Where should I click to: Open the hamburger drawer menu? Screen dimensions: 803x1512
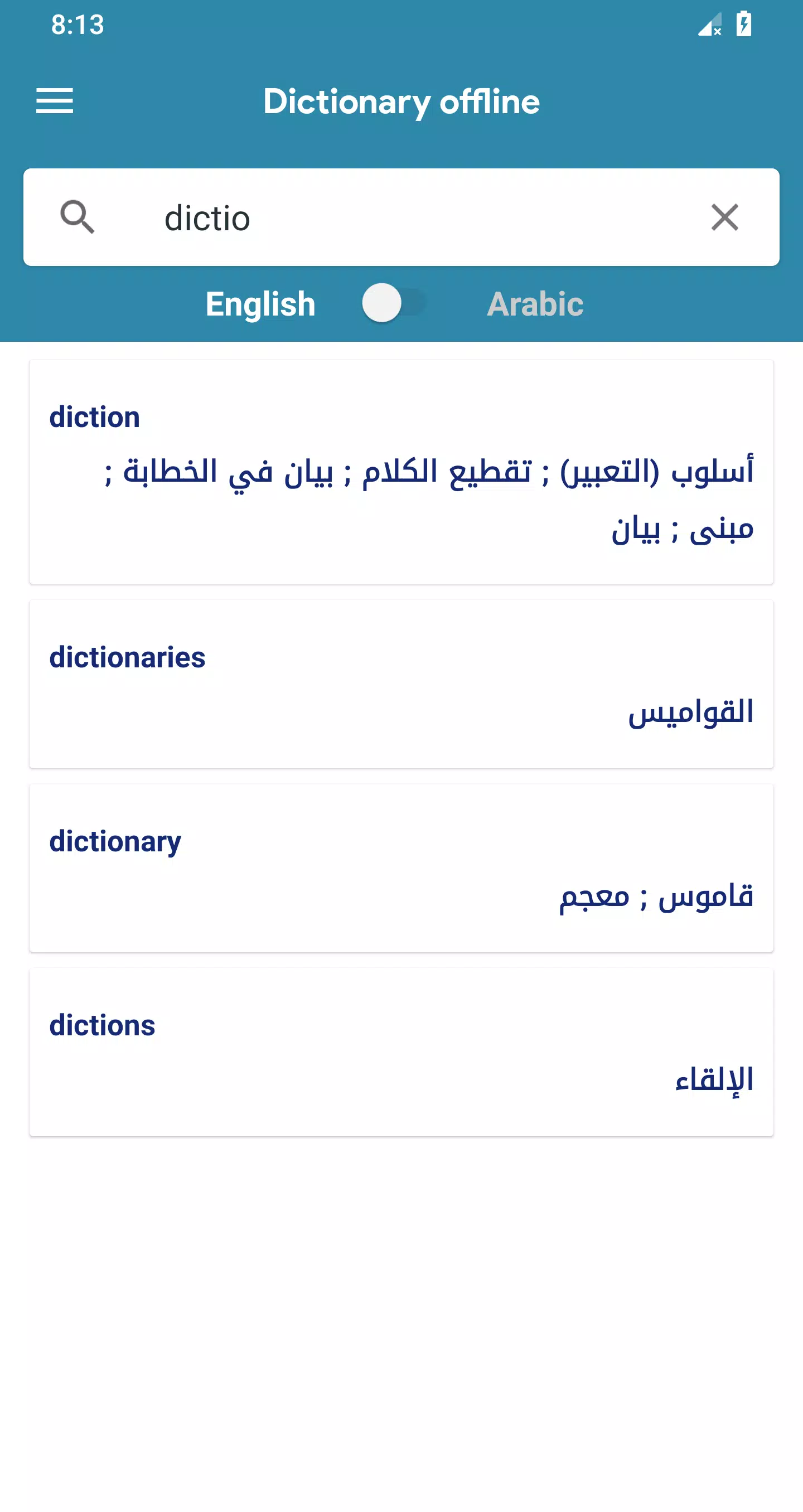click(x=55, y=101)
